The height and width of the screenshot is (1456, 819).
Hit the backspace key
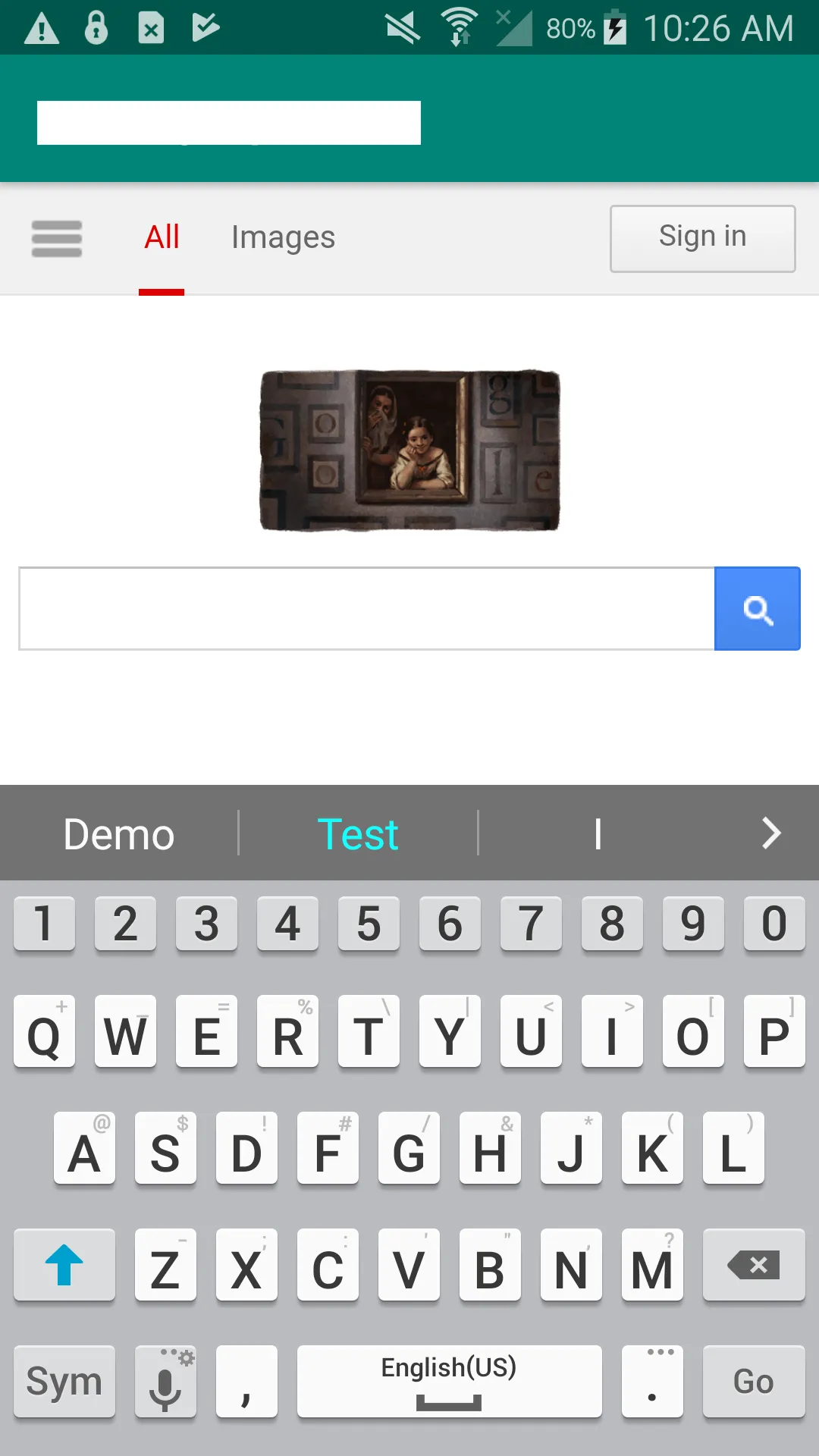click(753, 1265)
